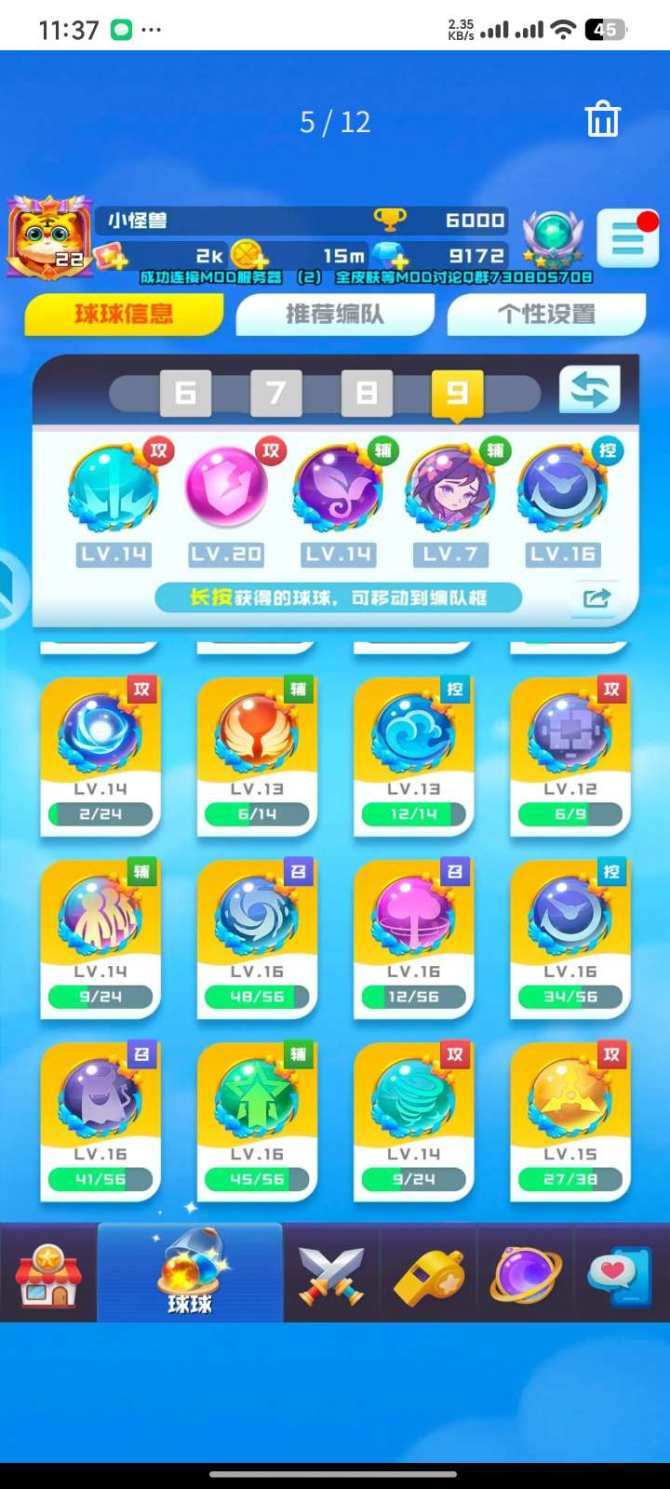Delete the current image with the trash icon
670x1489 pixels.
click(x=602, y=120)
